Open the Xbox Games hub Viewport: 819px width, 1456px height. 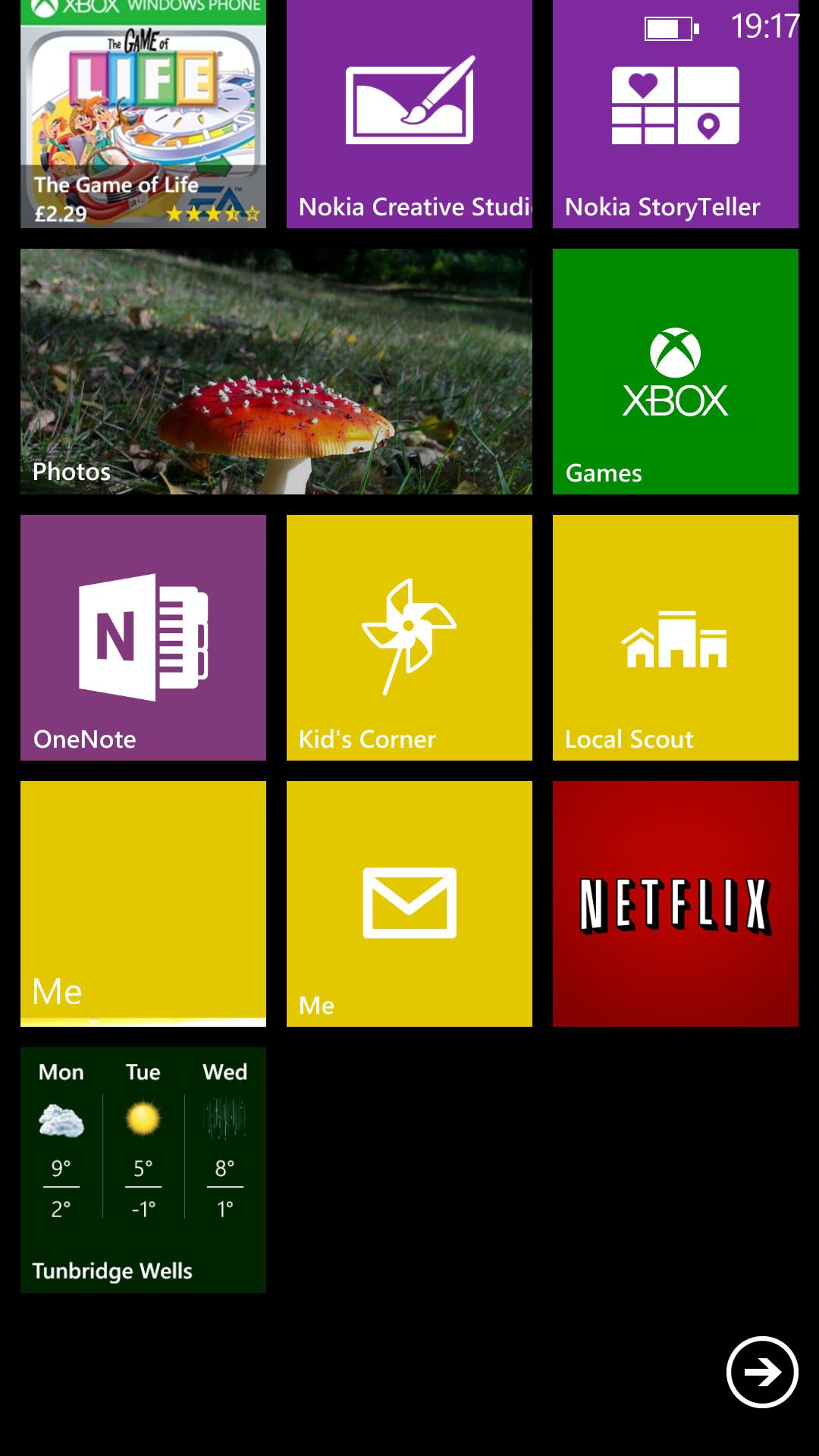tap(675, 372)
